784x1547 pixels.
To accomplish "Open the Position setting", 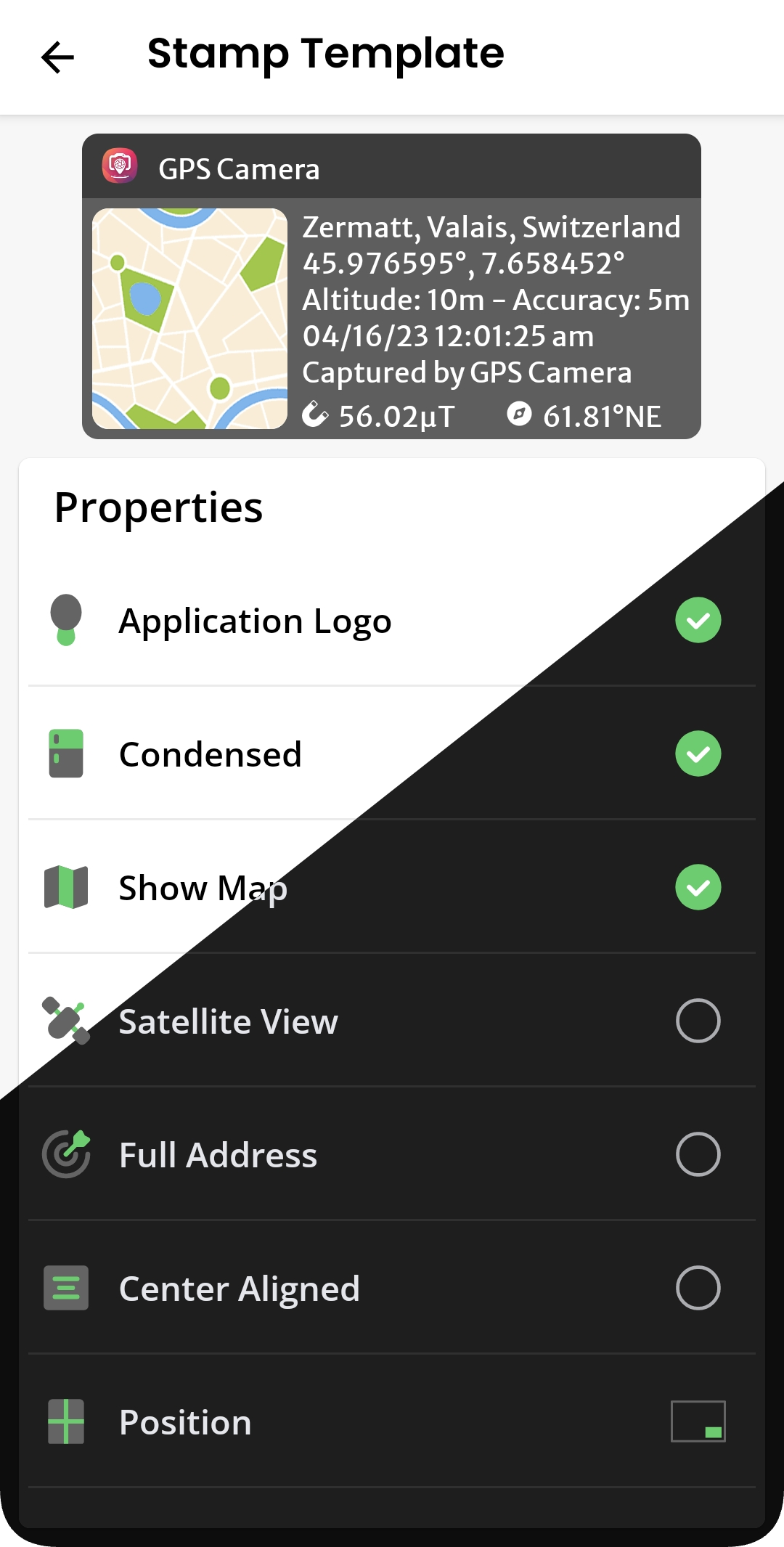I will (x=392, y=1421).
